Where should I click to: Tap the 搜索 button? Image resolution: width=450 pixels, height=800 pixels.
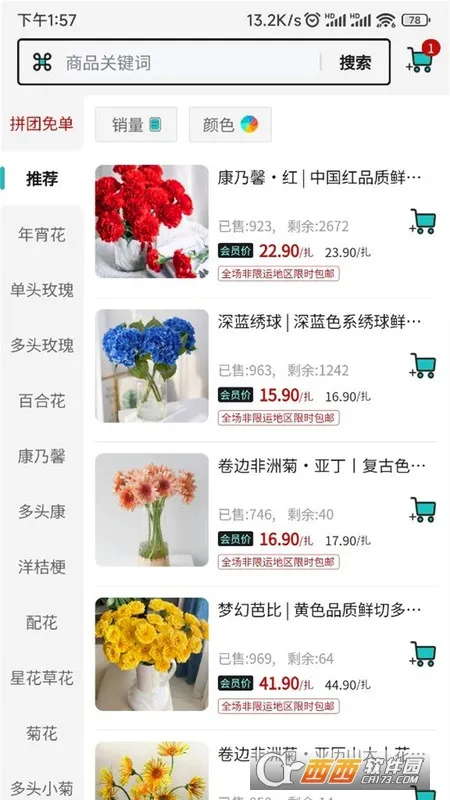[x=355, y=63]
